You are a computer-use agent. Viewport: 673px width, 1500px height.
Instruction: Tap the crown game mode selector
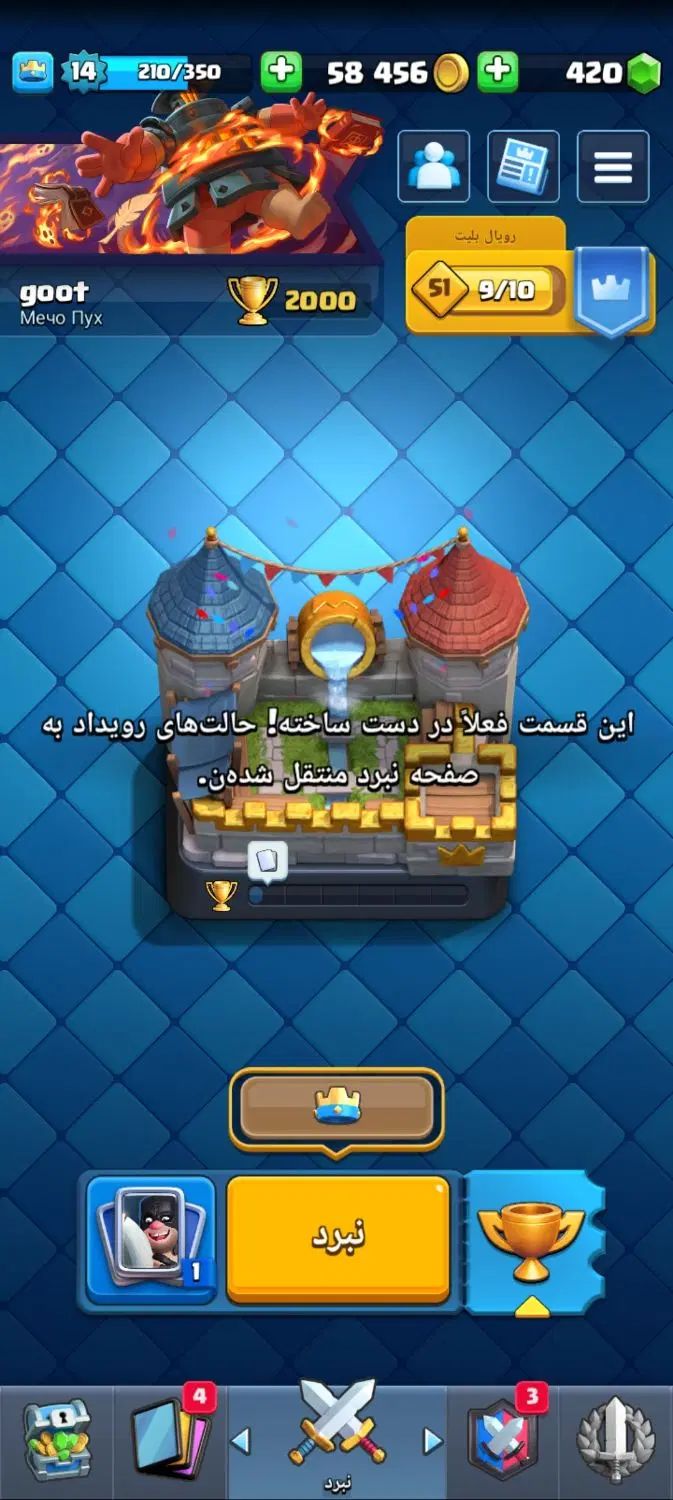point(336,1107)
